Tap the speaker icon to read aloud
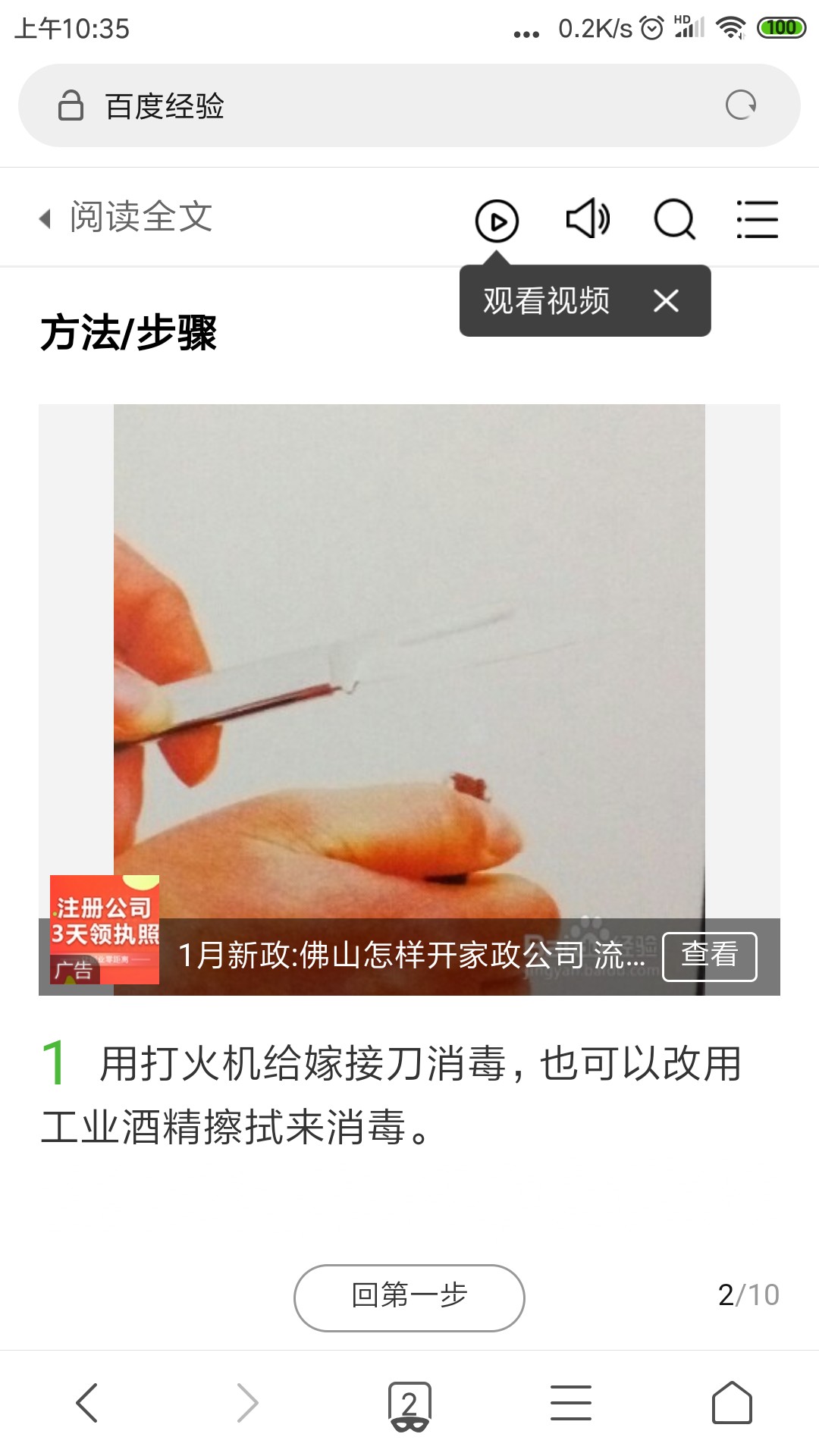Viewport: 819px width, 1456px height. (588, 219)
